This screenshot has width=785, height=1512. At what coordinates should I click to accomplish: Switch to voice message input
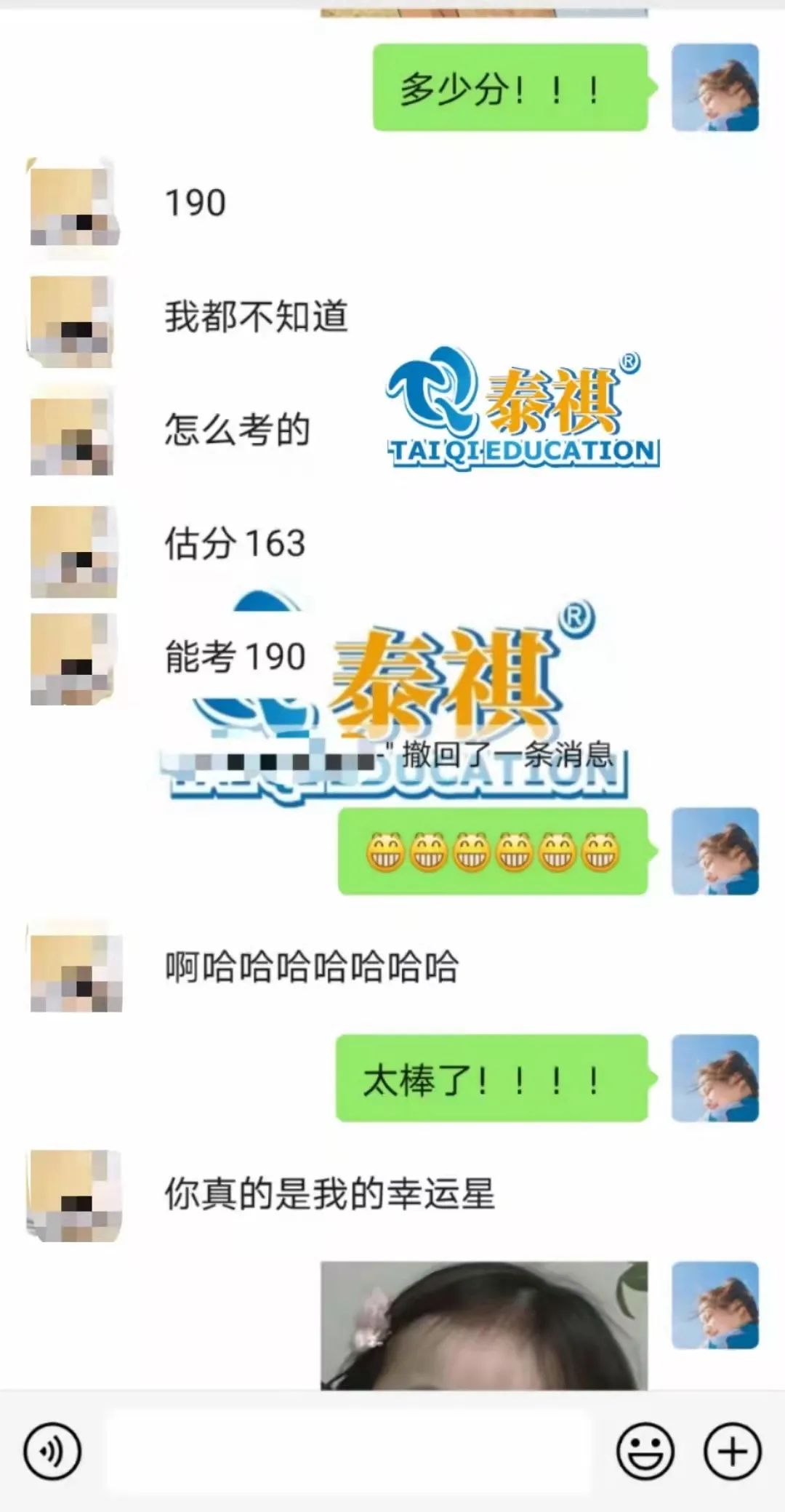point(52,1452)
